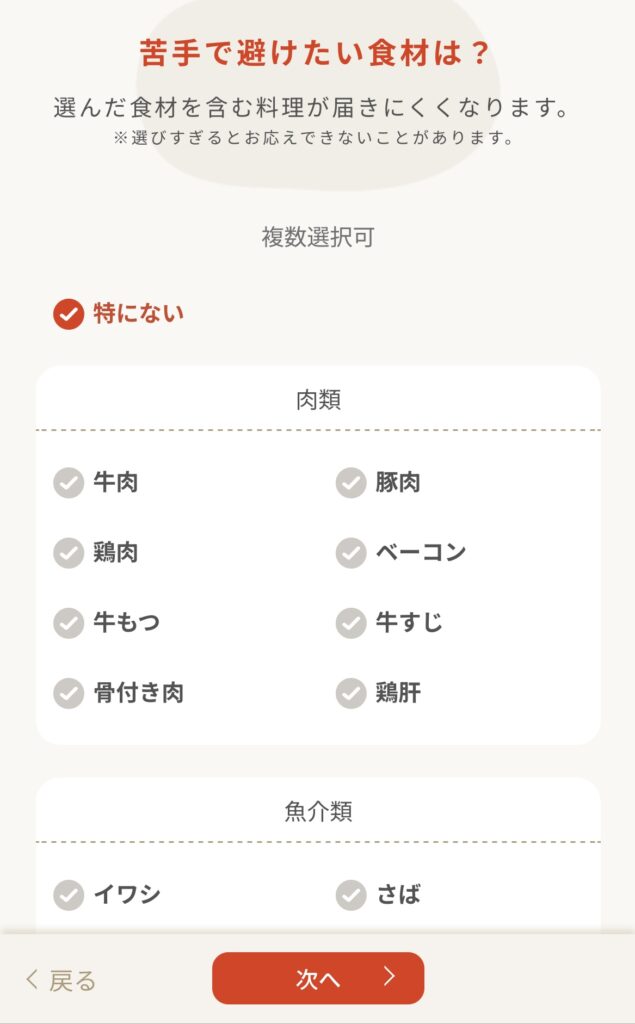Check the 豚肉 checkbox

[x=351, y=483]
